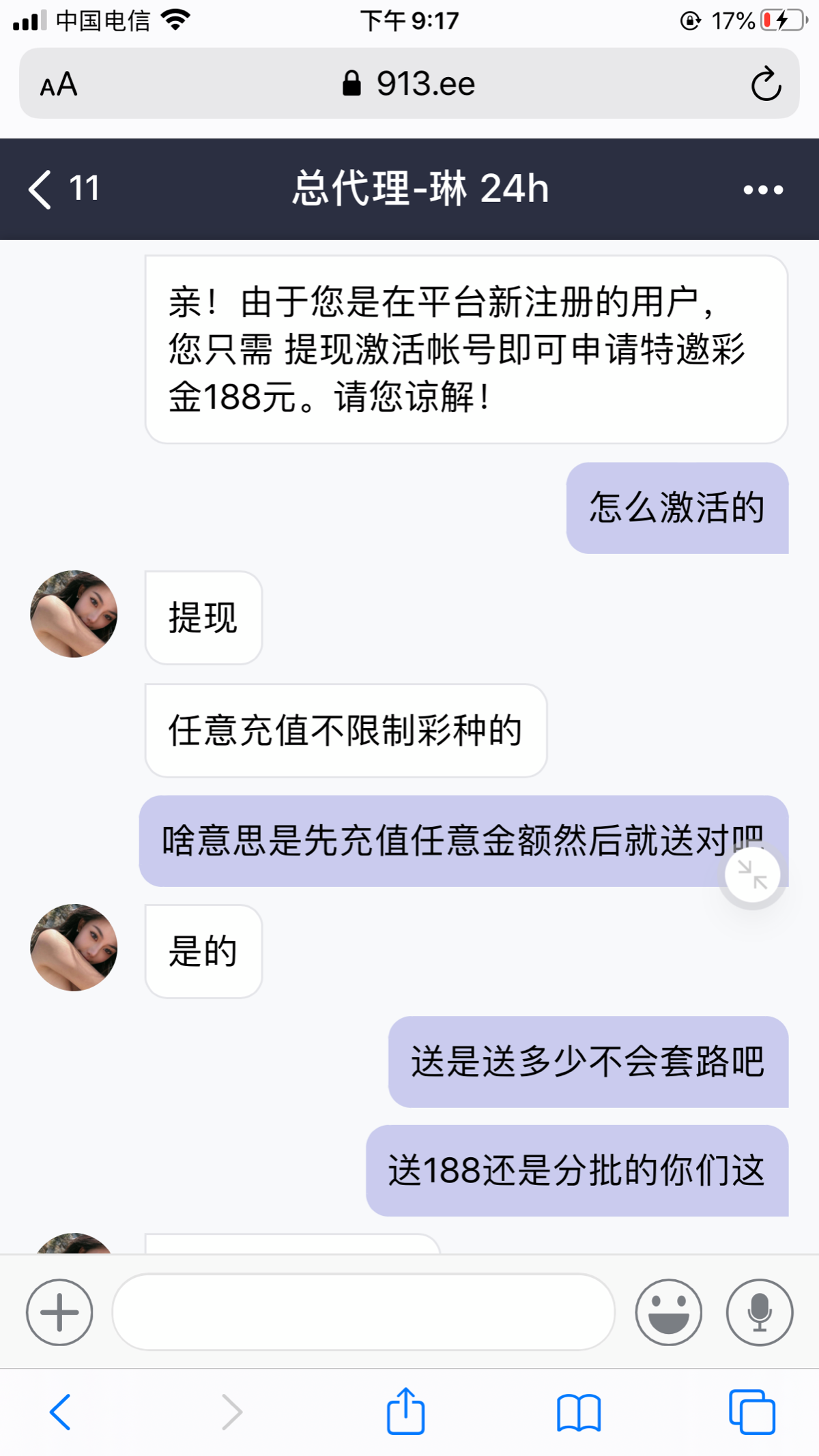
Task: Open the emoji picker
Action: point(668,1312)
